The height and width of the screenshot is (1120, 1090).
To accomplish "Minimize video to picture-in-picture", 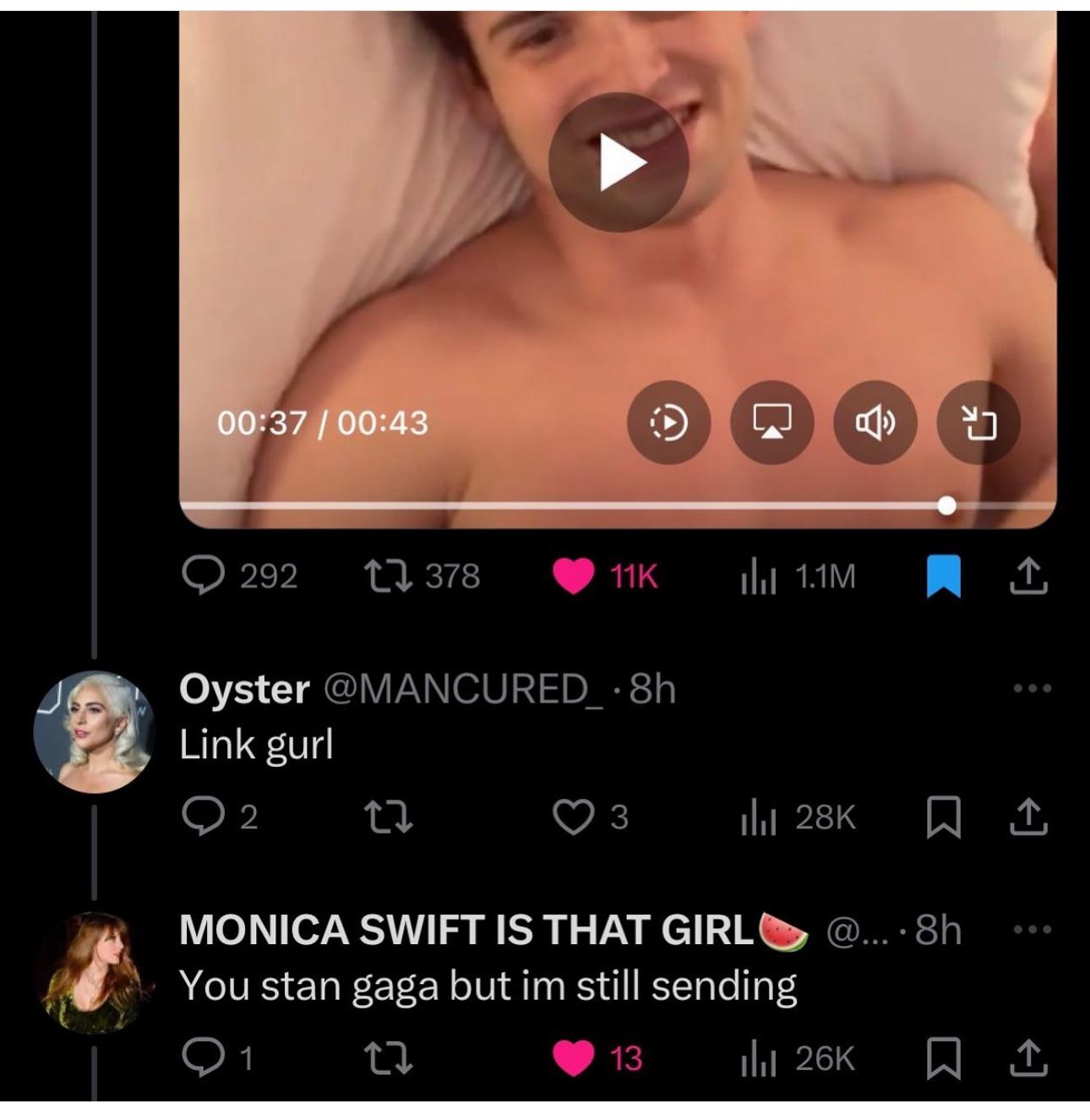I will point(978,423).
